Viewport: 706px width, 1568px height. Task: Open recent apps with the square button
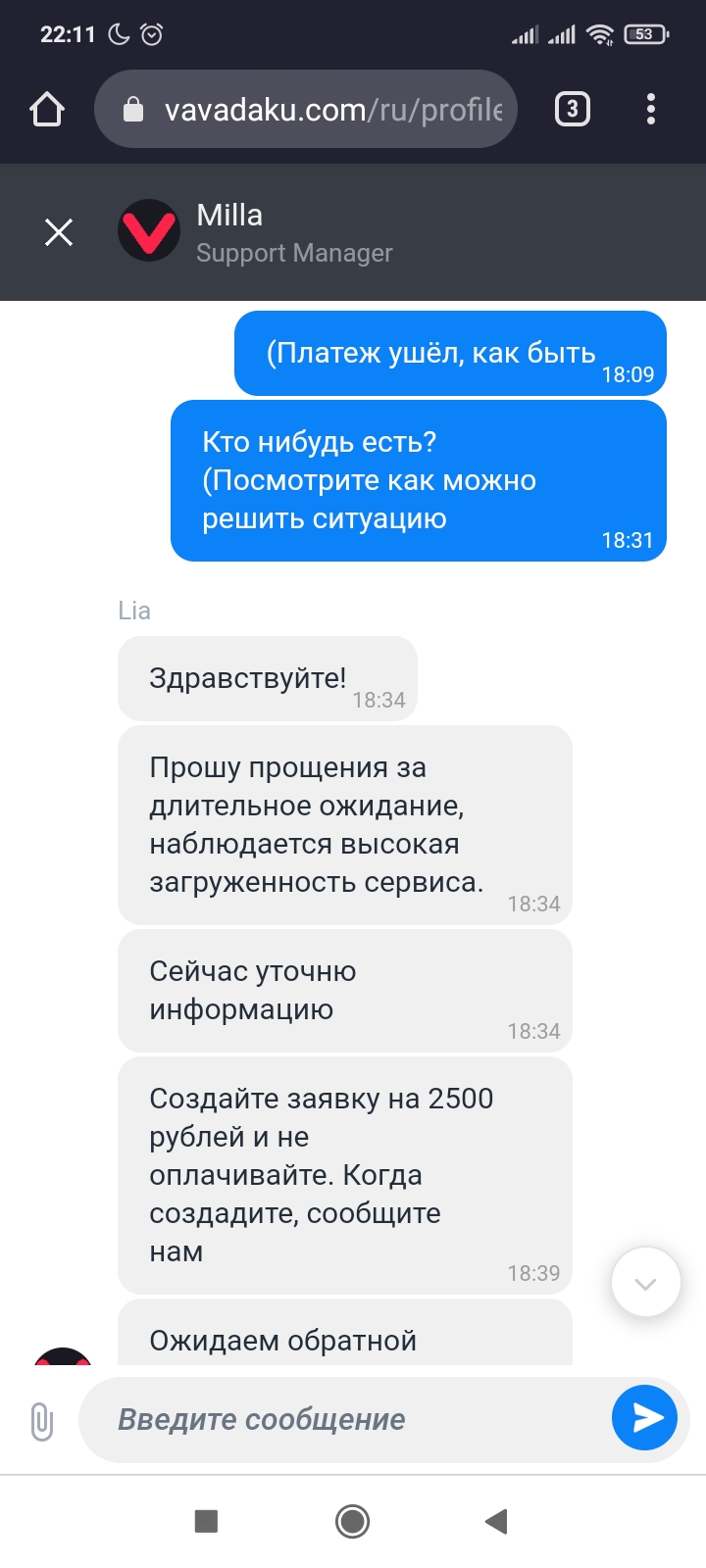206,1521
